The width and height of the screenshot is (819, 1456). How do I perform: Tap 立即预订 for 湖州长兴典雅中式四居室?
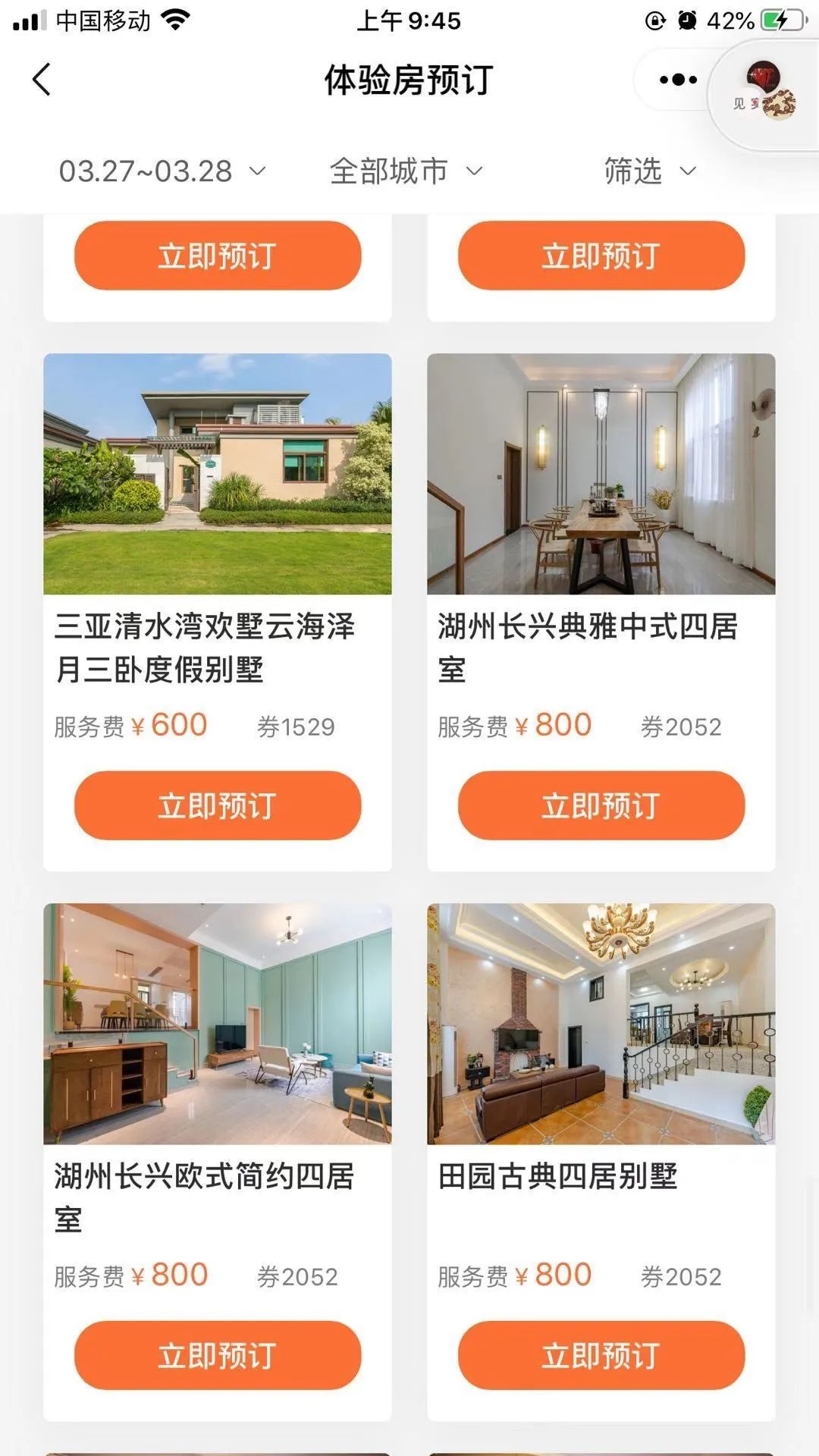[601, 805]
